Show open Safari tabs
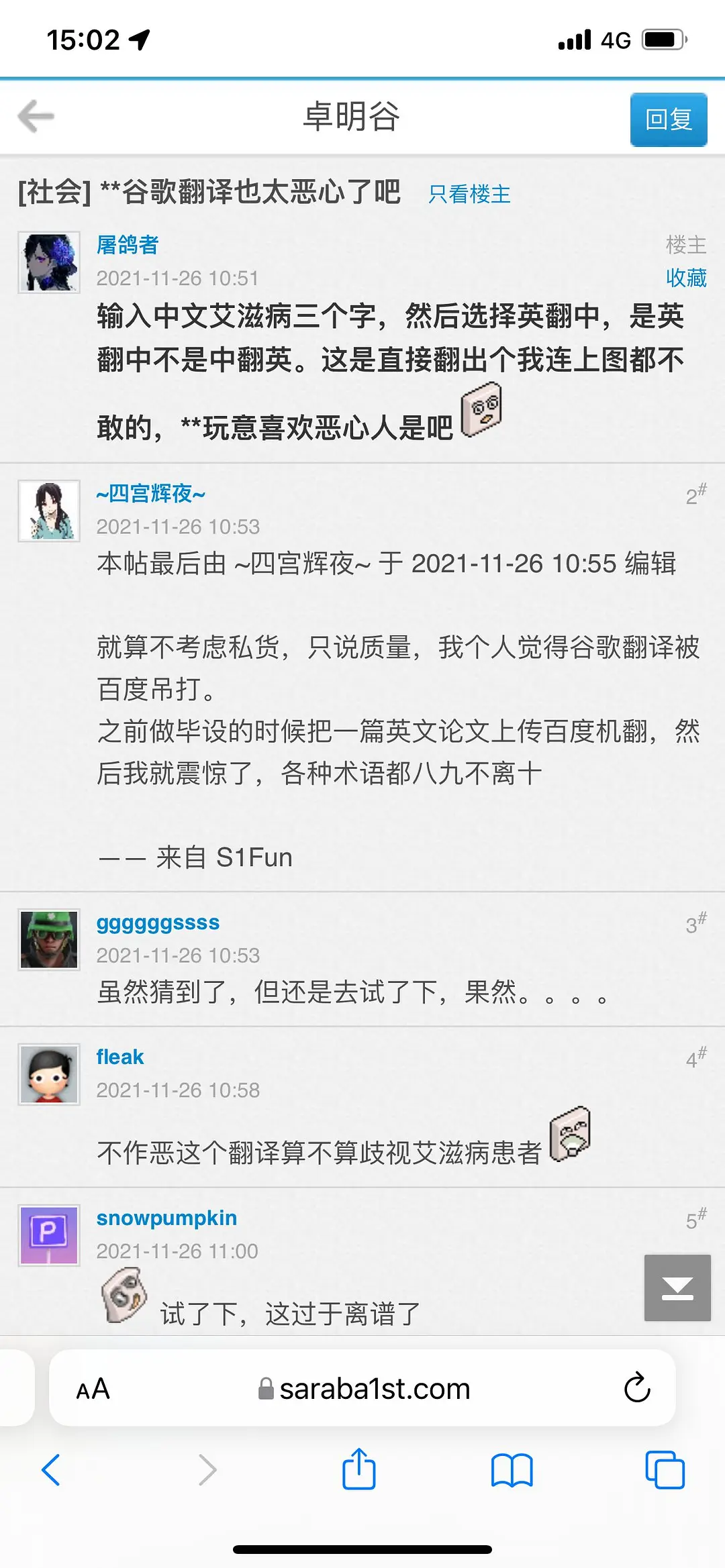725x1568 pixels. point(664,1470)
